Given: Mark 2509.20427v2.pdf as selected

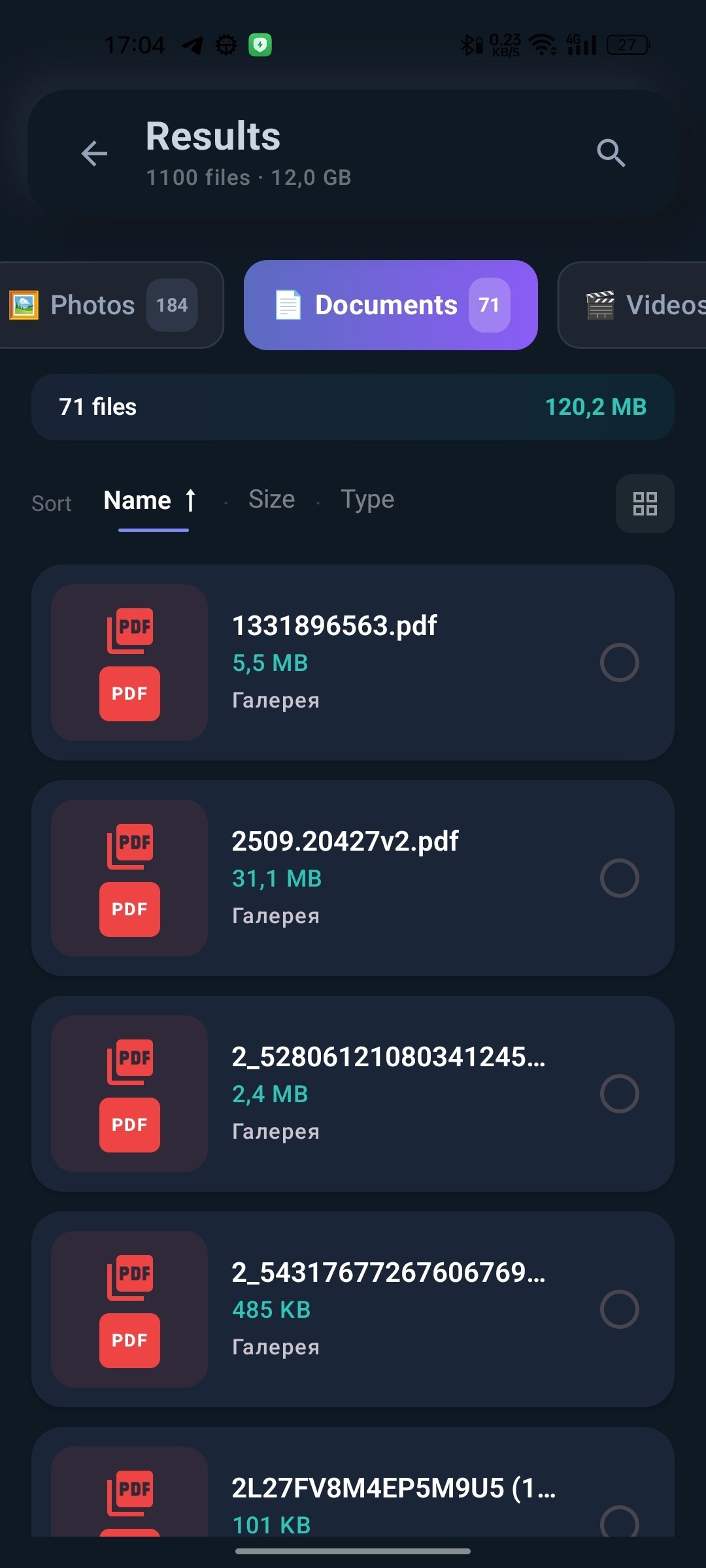Looking at the screenshot, I should click(x=620, y=878).
